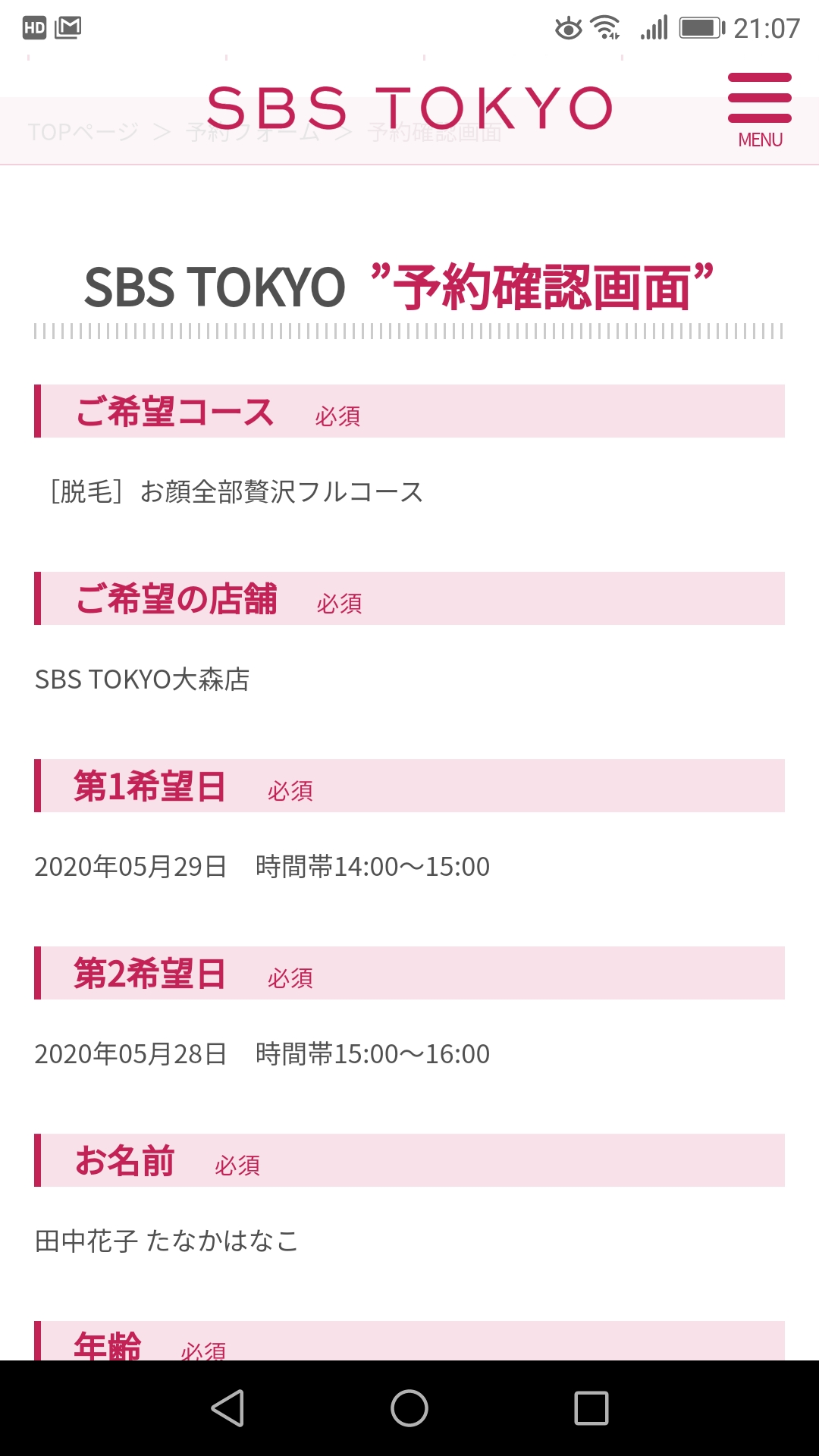Open the recent apps view
The height and width of the screenshot is (1456, 819).
pos(591,1408)
